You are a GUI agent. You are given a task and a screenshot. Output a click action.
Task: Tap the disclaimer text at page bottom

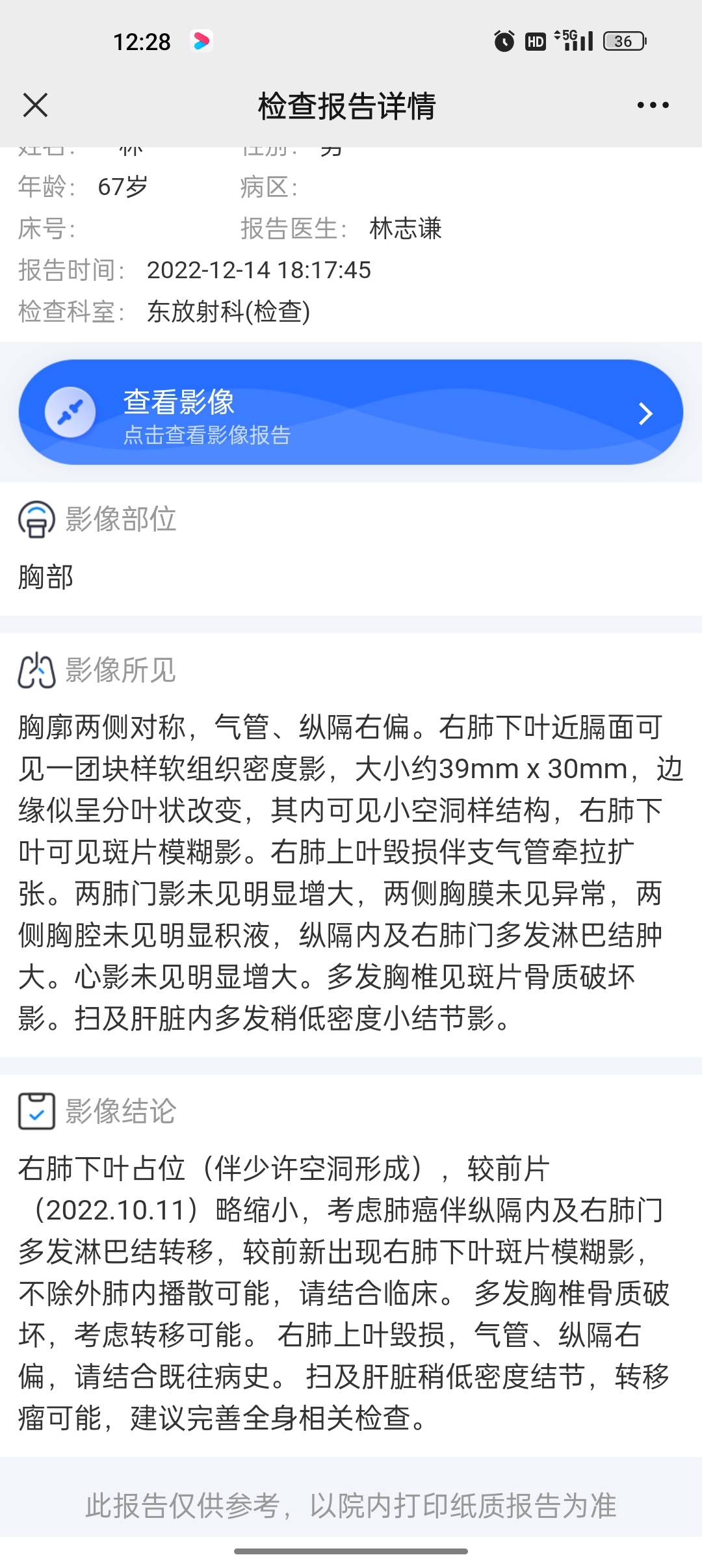click(x=351, y=1506)
